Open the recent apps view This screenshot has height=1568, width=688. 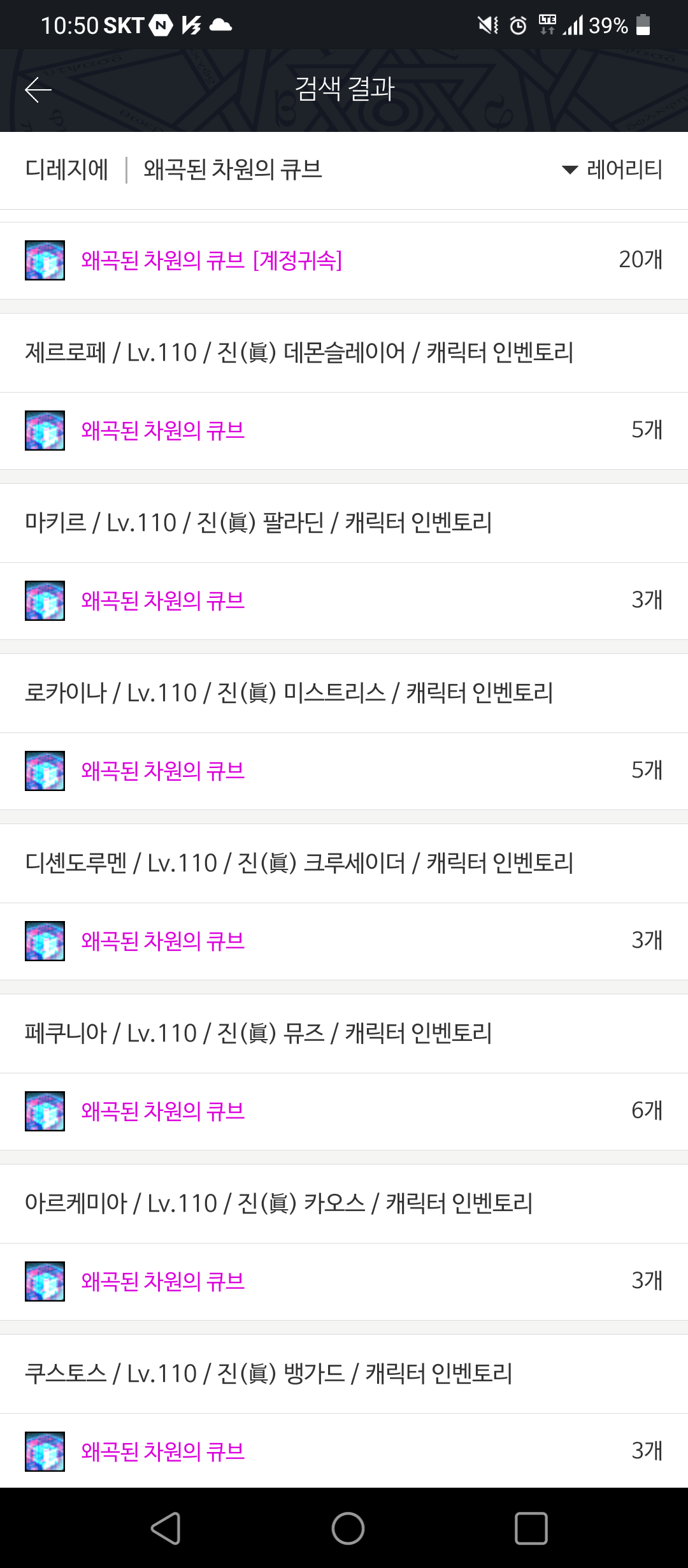(531, 1528)
